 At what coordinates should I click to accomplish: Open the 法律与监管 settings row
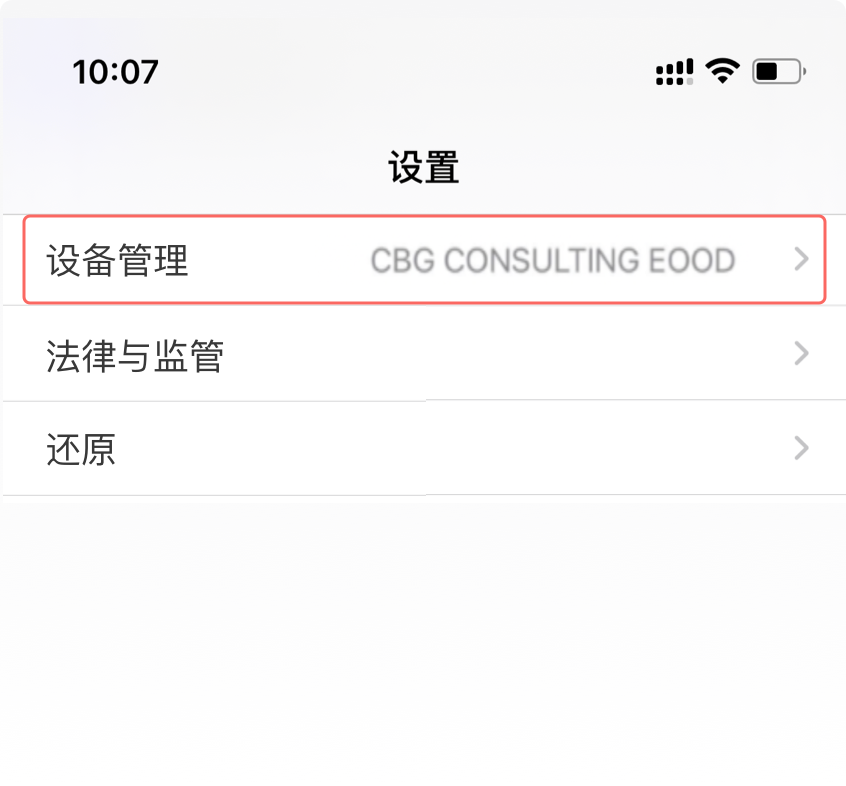tap(423, 355)
